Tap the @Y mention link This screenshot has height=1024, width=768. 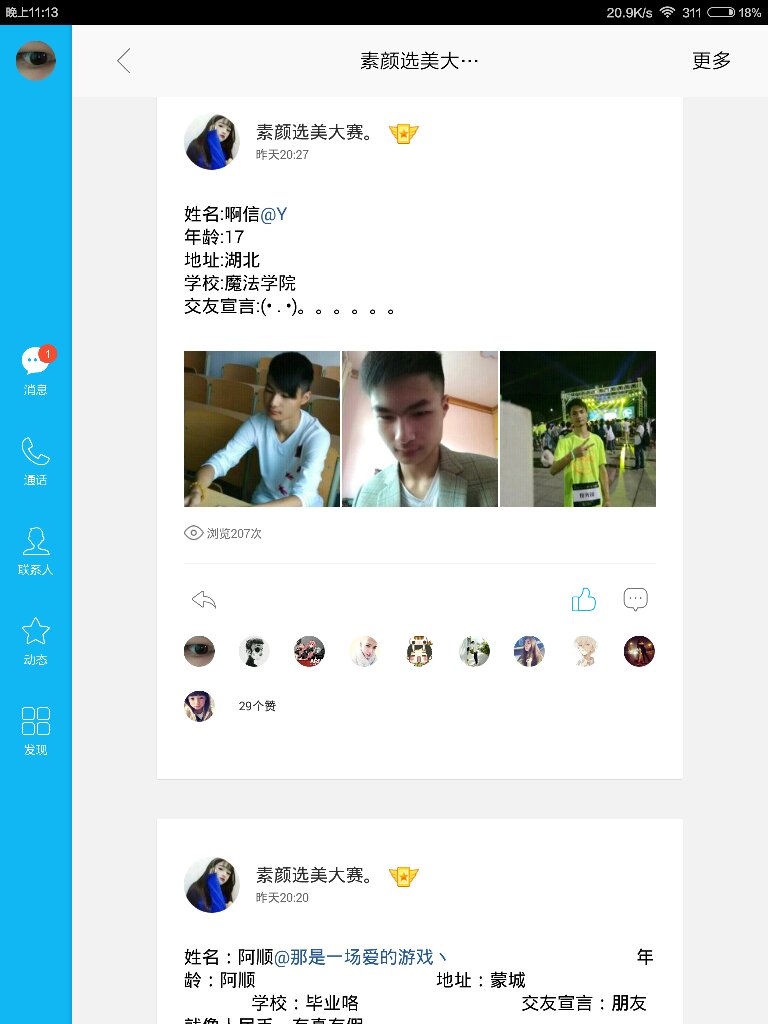point(274,214)
